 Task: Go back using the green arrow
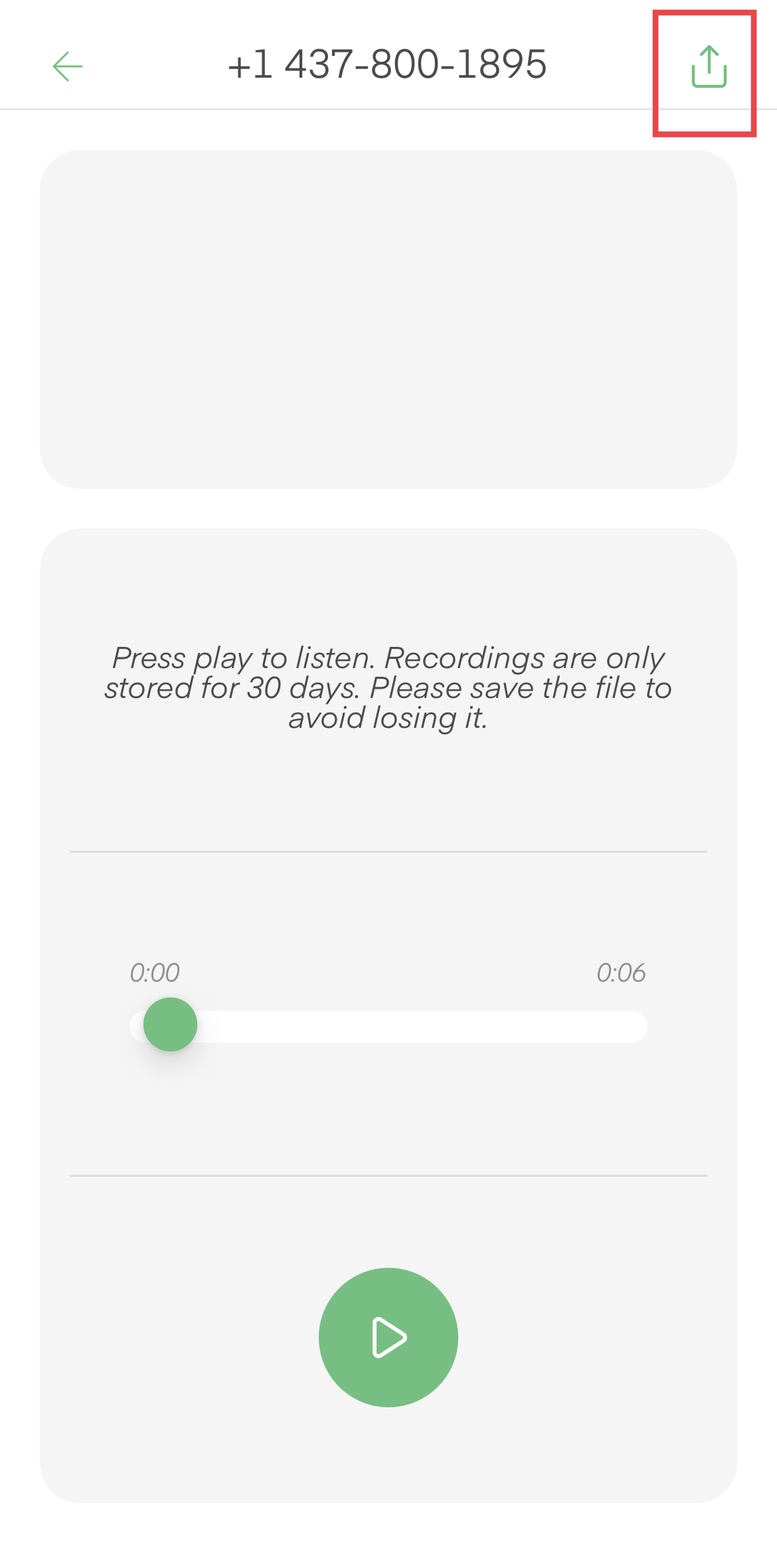pos(67,66)
